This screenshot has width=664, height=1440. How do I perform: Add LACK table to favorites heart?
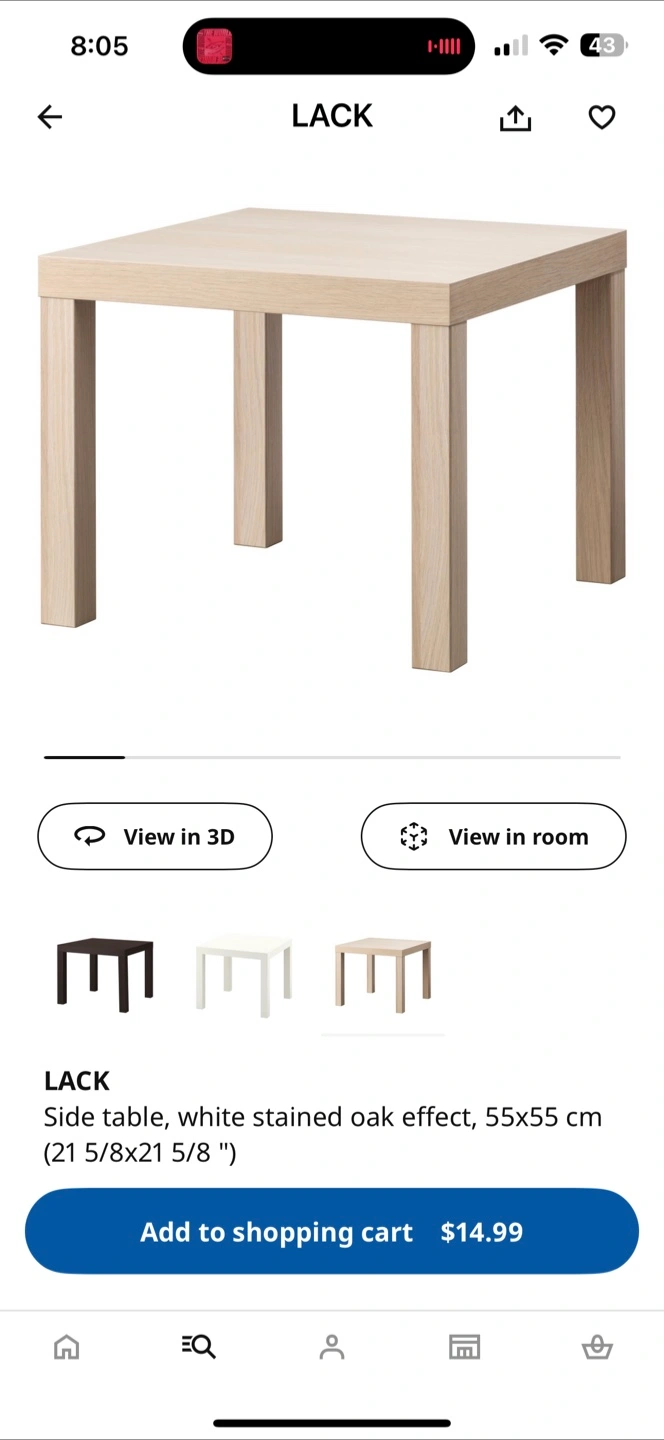point(601,118)
